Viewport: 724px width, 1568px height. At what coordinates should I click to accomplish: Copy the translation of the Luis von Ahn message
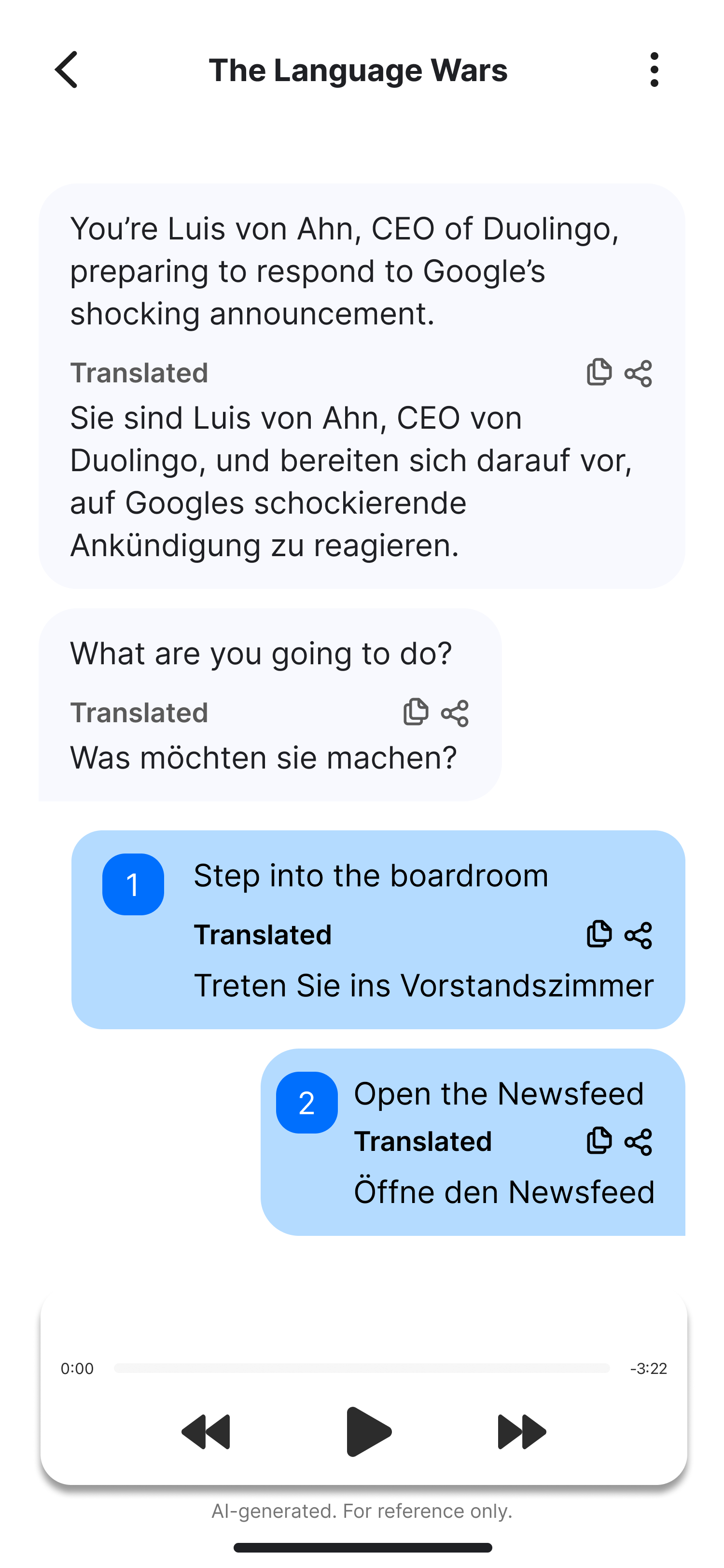click(x=599, y=372)
